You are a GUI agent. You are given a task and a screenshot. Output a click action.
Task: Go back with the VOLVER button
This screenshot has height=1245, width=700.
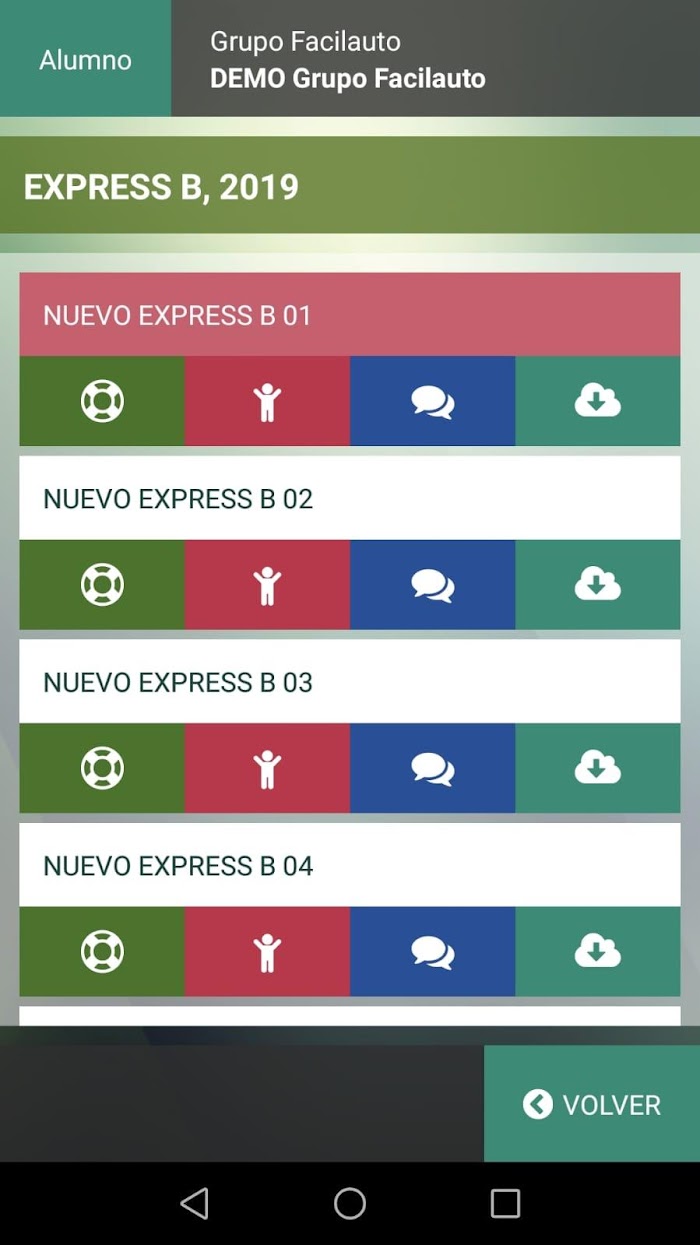click(x=592, y=1104)
